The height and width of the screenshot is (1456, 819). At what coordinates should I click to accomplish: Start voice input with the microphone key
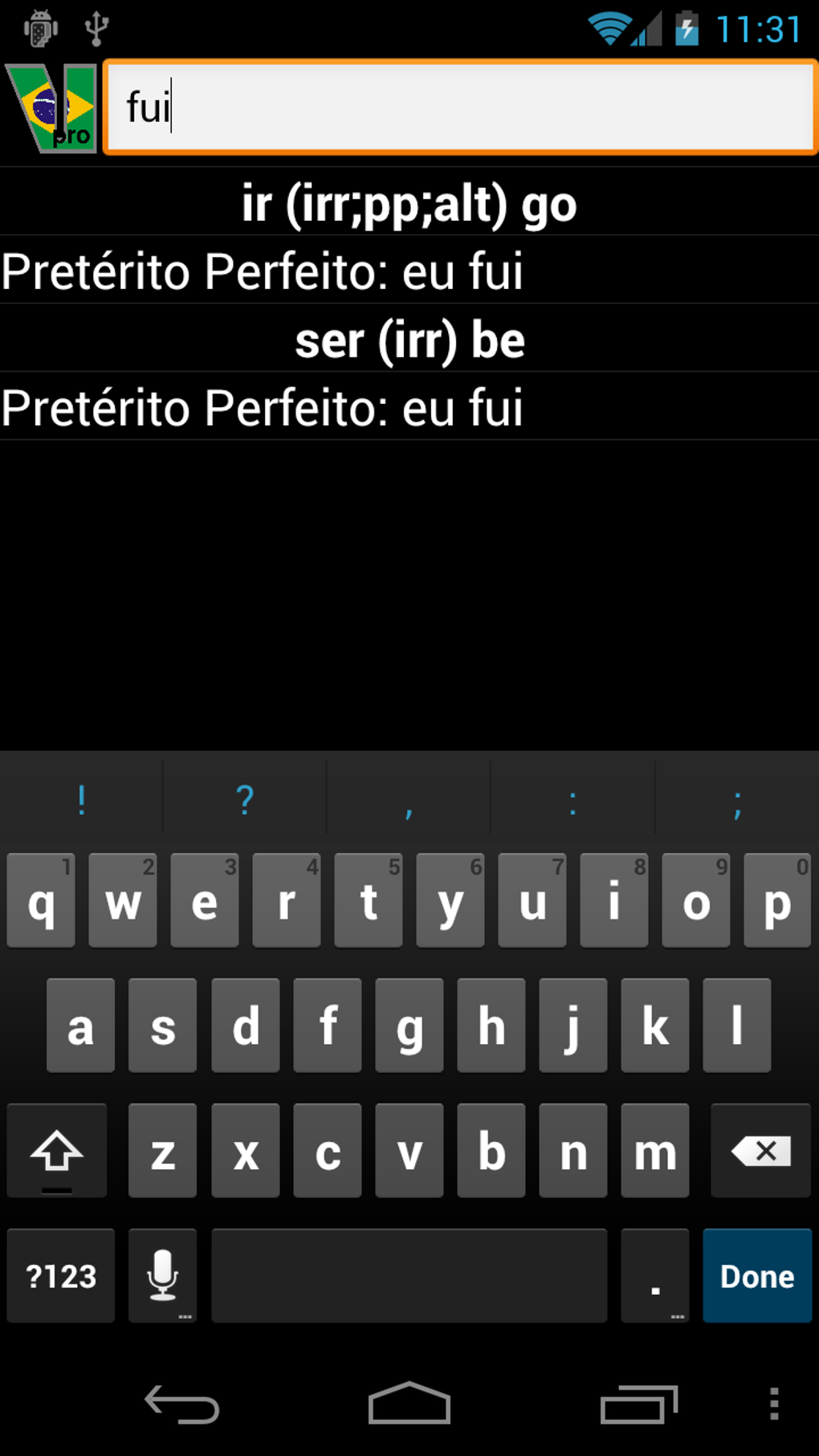tap(162, 1275)
